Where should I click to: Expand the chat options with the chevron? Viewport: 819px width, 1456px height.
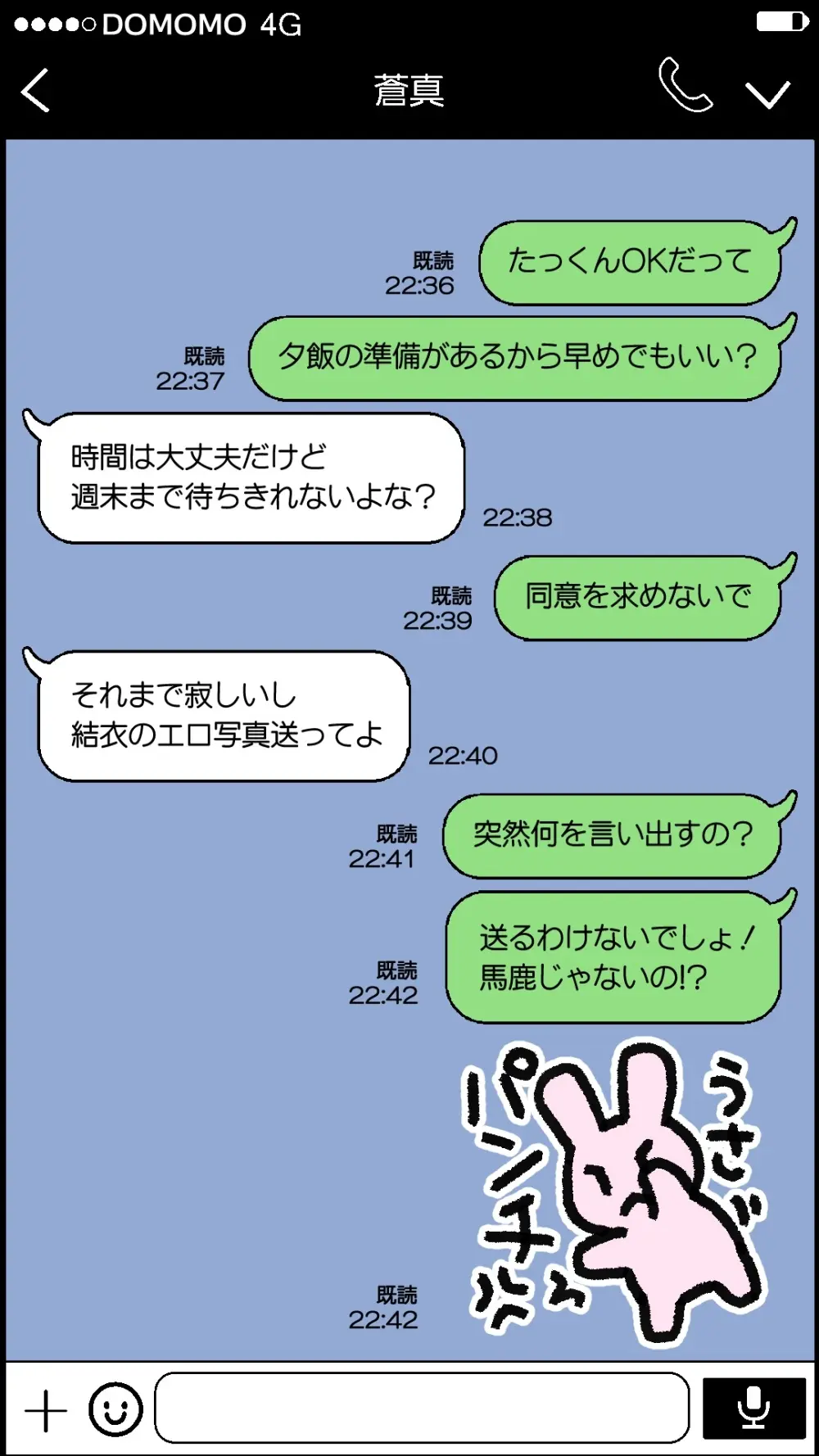768,94
